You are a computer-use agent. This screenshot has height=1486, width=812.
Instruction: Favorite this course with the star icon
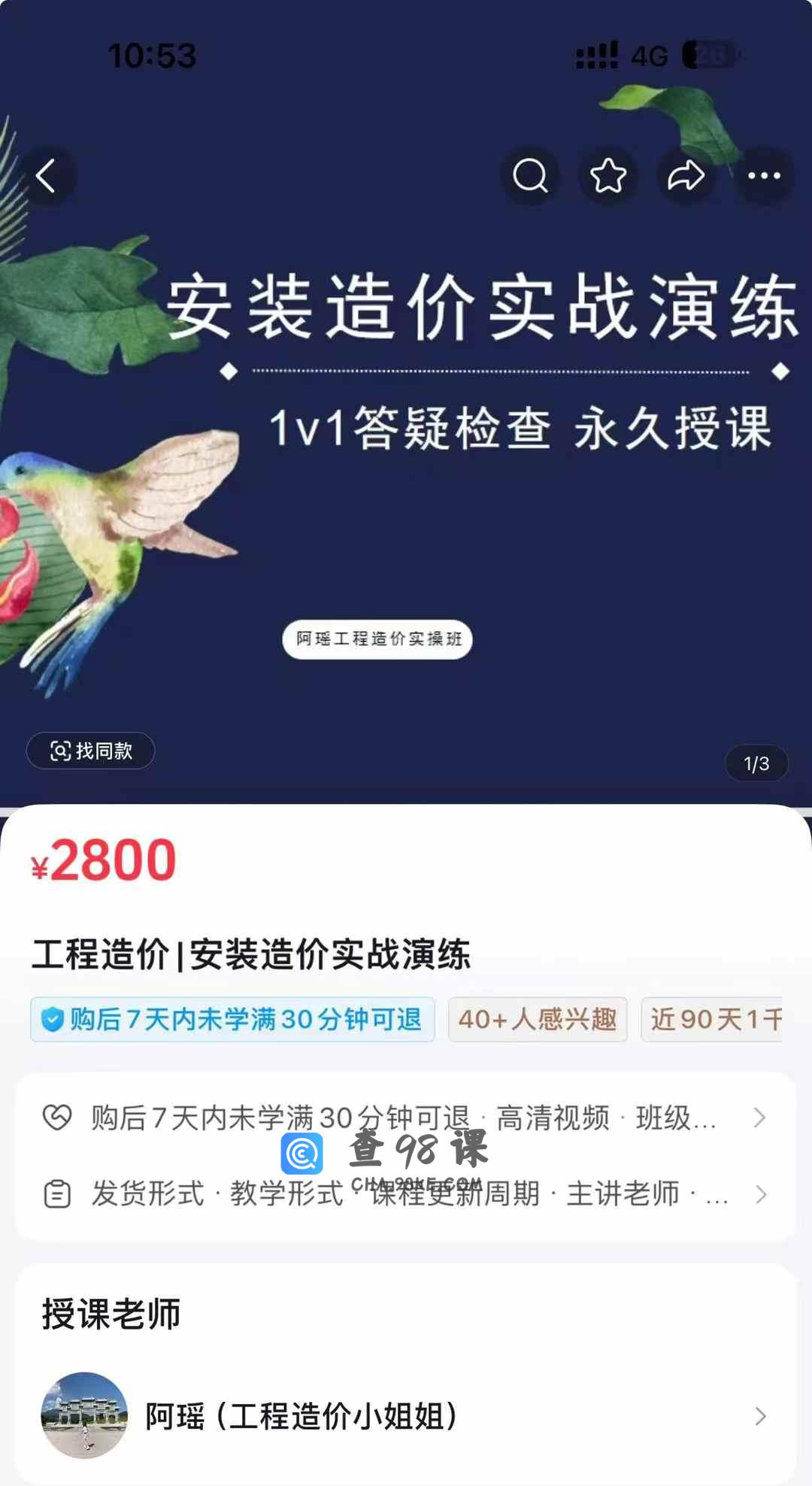[x=608, y=177]
